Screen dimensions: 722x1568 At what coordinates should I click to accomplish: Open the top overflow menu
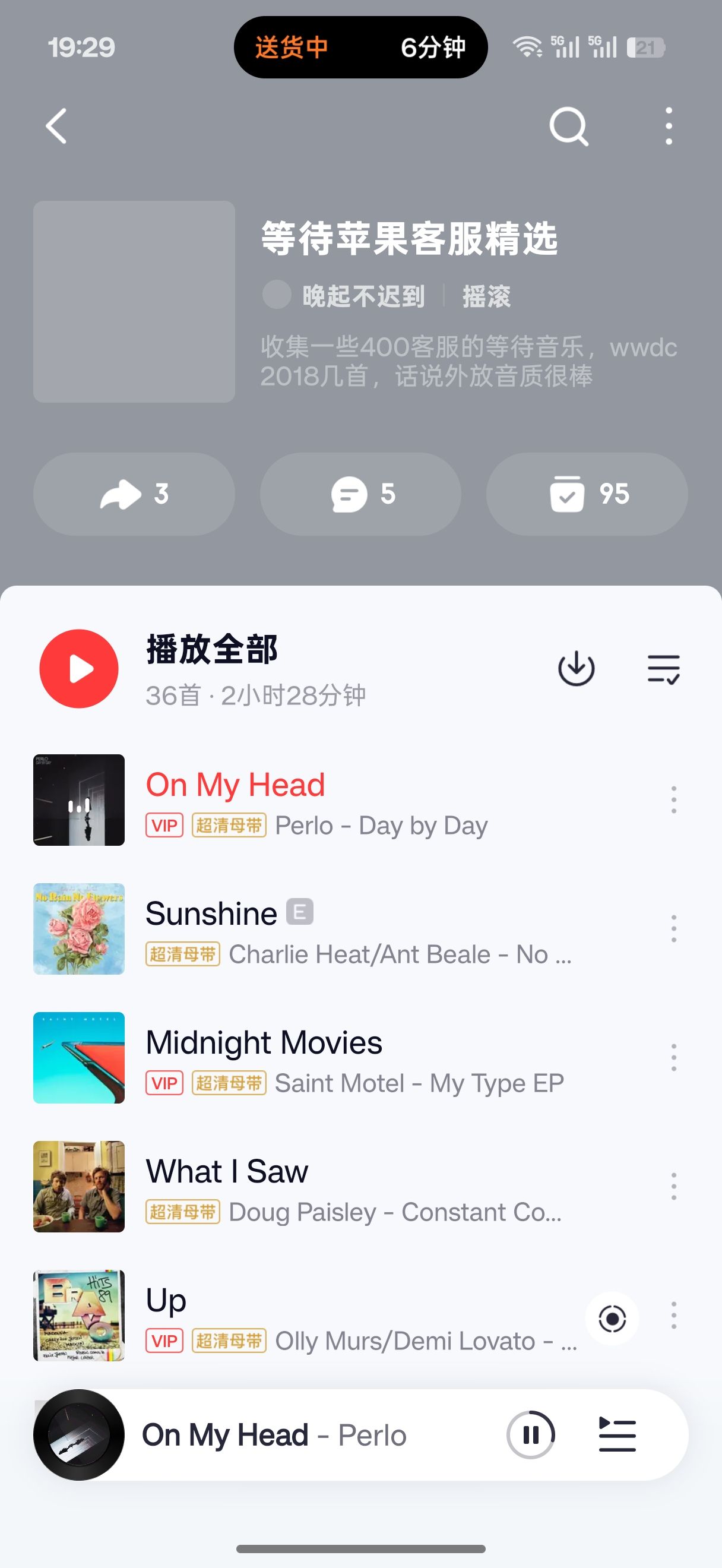point(669,127)
